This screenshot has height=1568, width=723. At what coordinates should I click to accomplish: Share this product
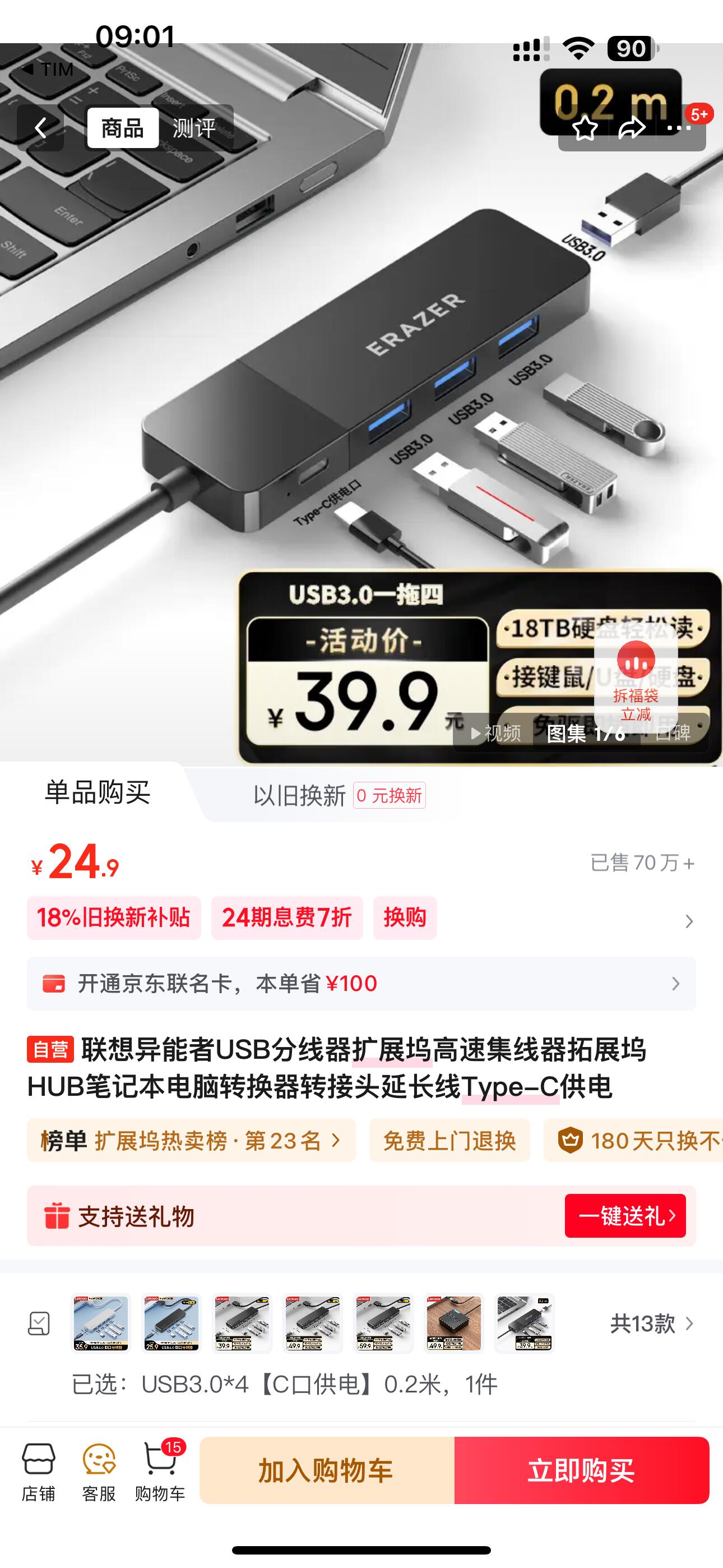click(632, 128)
